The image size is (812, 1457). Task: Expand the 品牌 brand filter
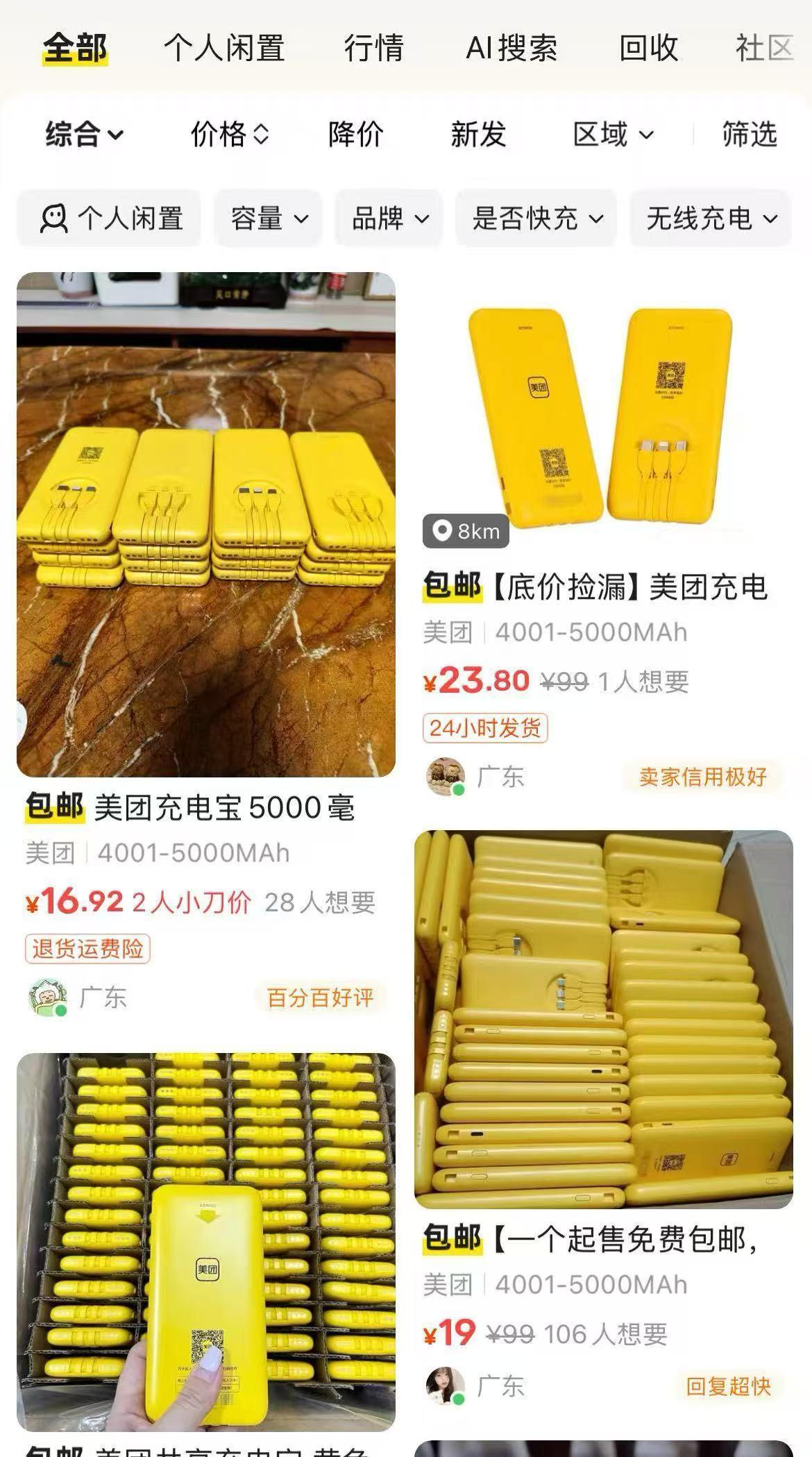coord(389,219)
